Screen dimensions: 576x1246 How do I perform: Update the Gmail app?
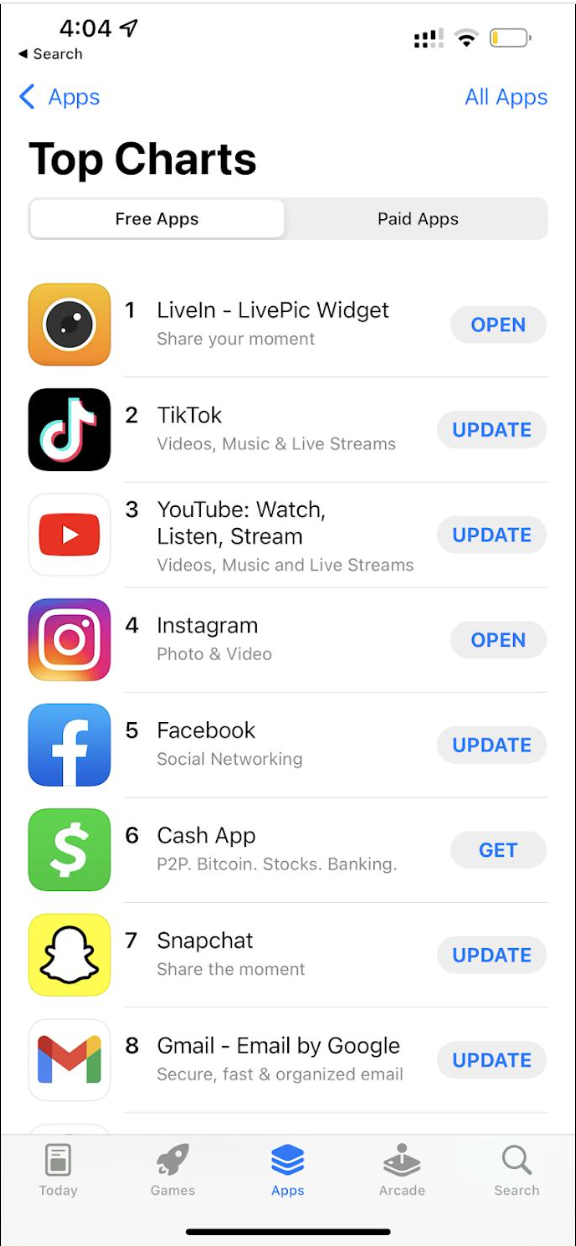point(492,1060)
